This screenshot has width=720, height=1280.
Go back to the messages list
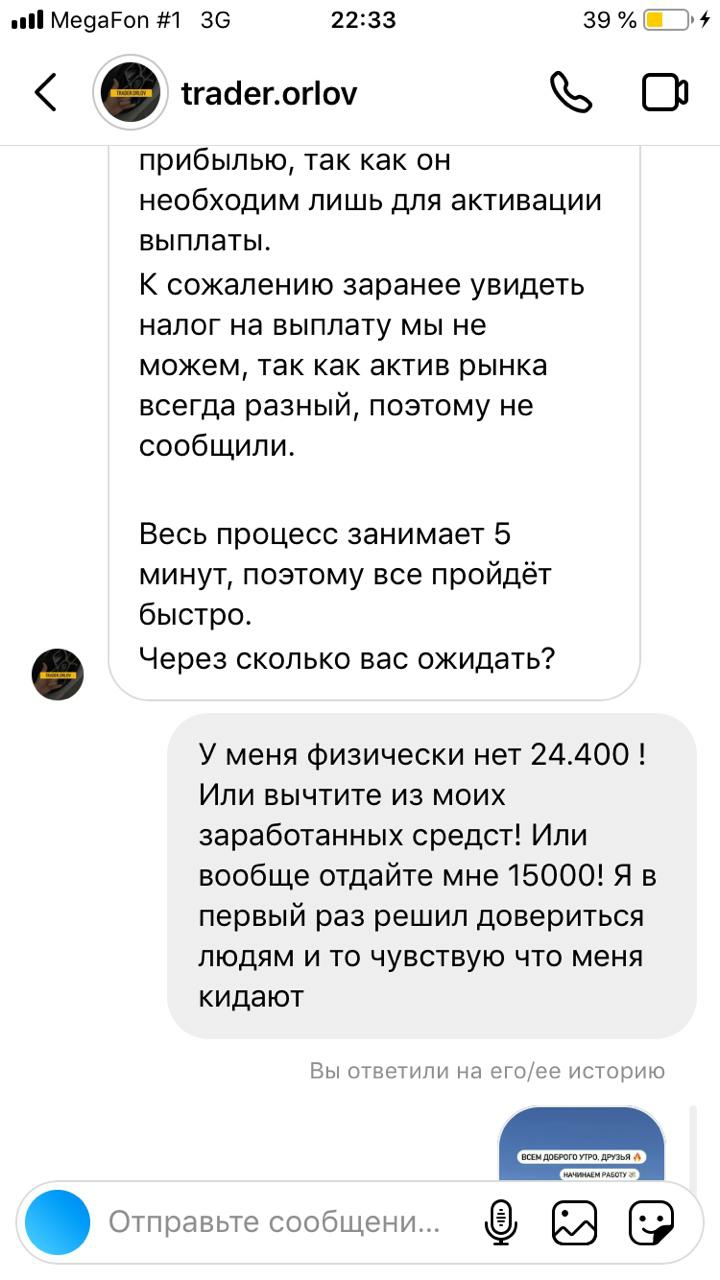46,93
